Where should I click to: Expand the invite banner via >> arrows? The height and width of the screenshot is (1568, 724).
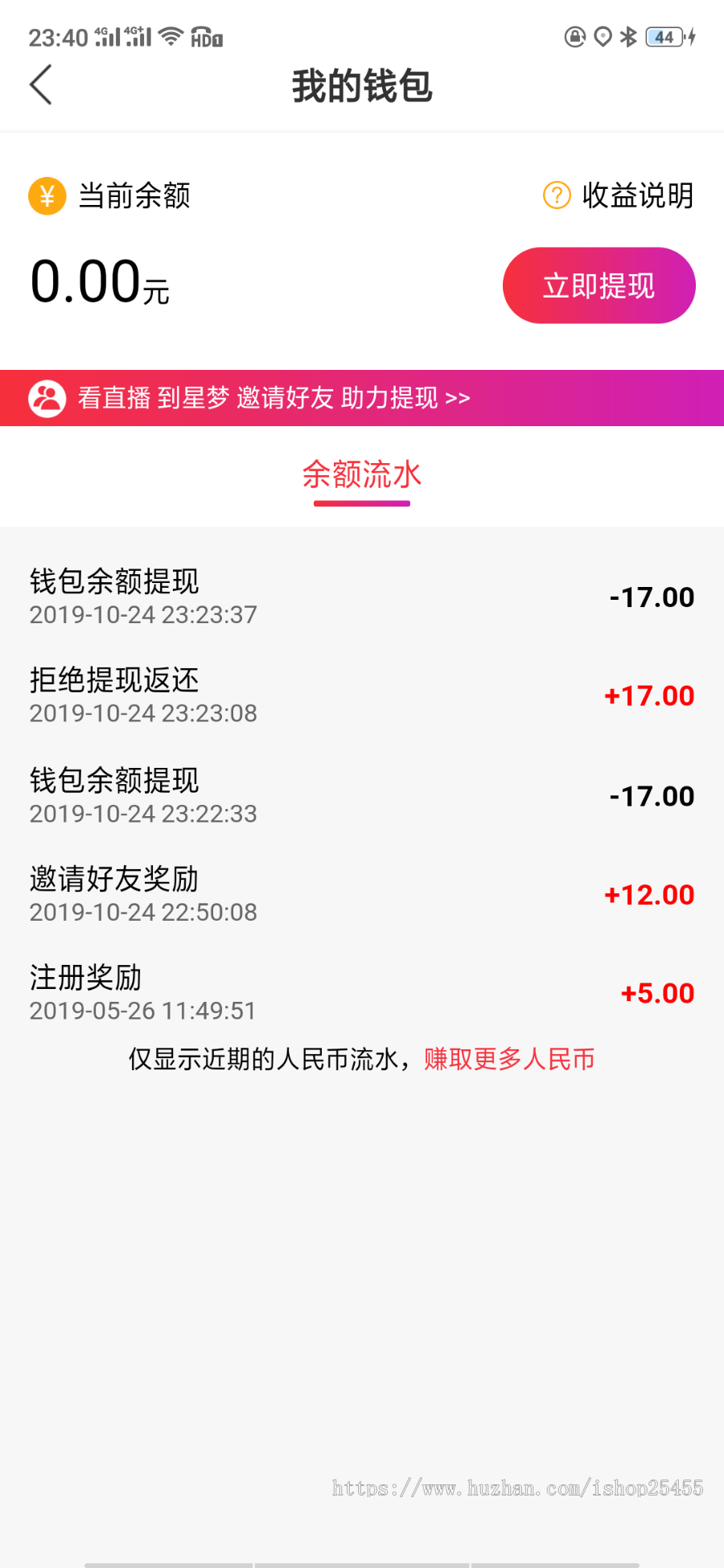pos(457,397)
